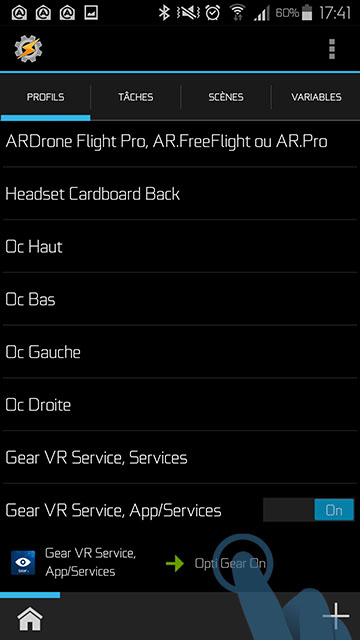
Task: Open the Oc Bas profile
Action: coord(180,299)
